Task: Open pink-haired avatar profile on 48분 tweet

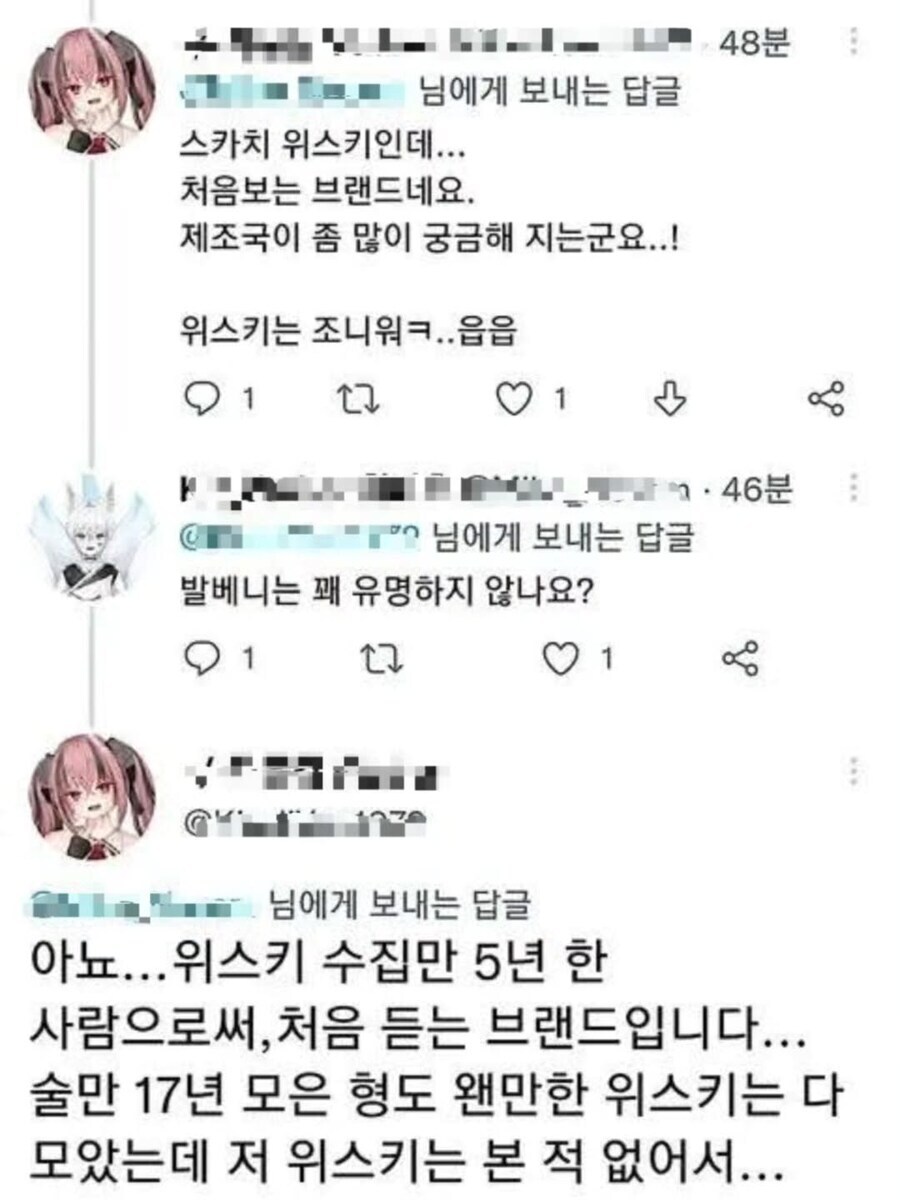Action: point(90,98)
